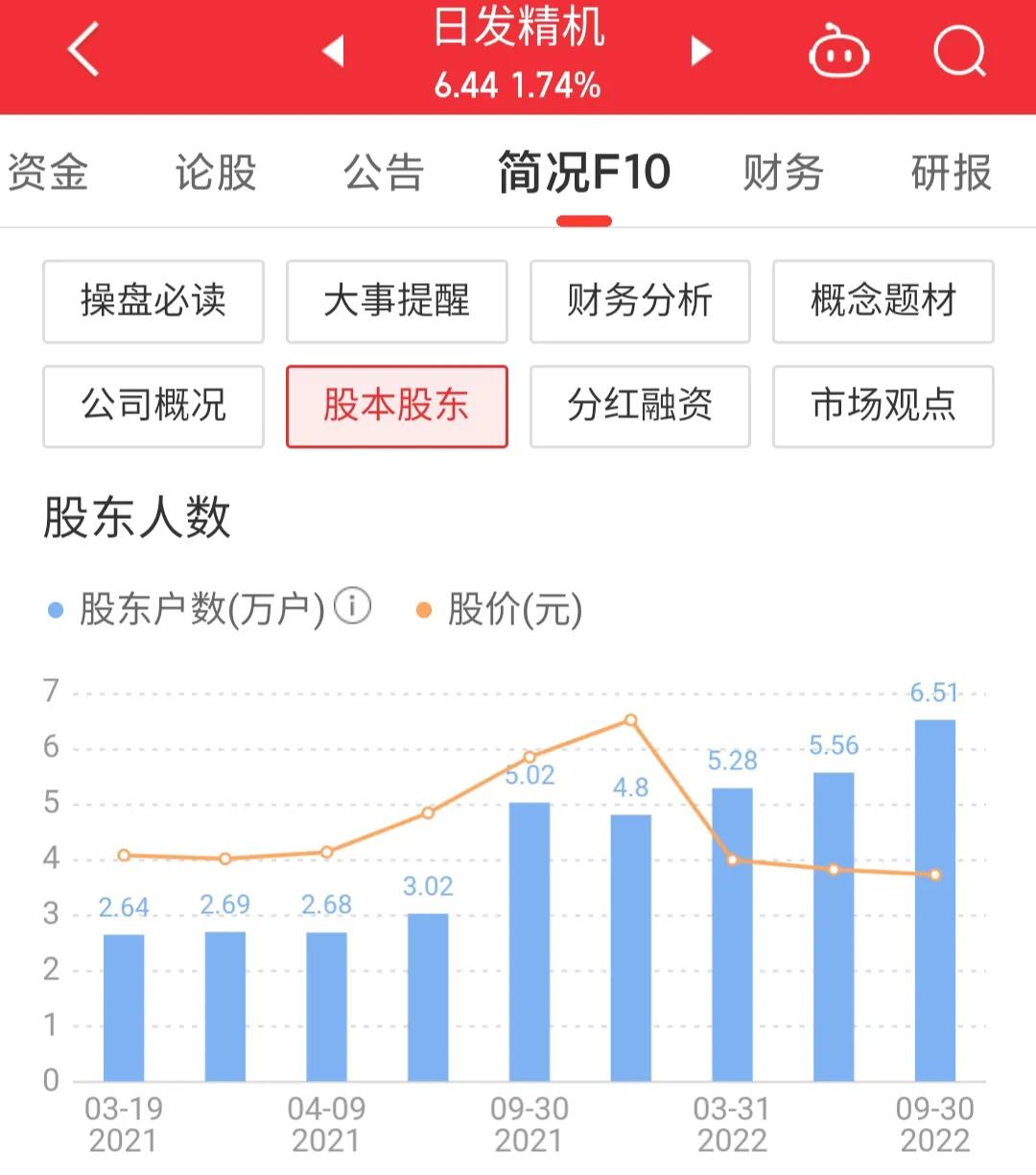Open 分红融资 page
This screenshot has width=1036, height=1175.
coord(639,406)
